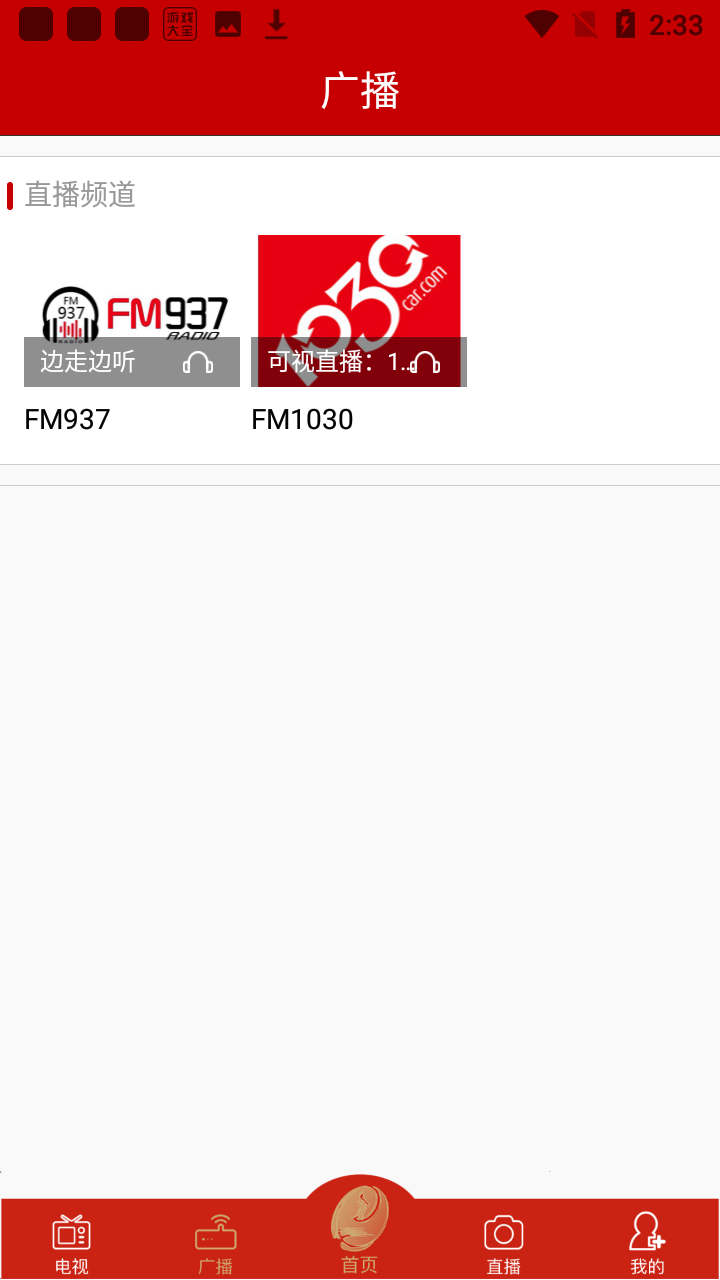Switch to the 直播 tab
Screen dimensions: 720x1280
(x=504, y=1243)
